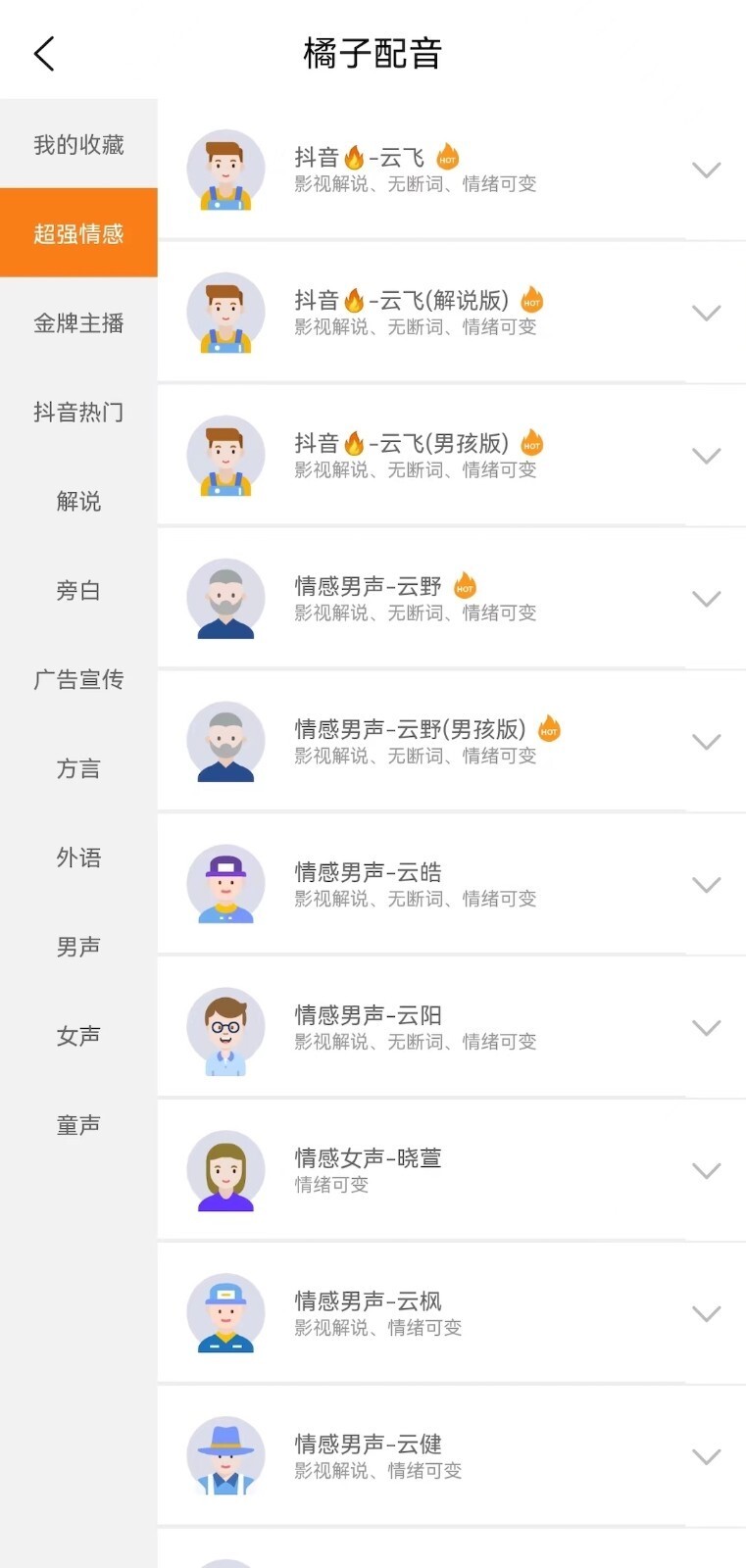The image size is (746, 1568).
Task: Select the 女声 voice category
Action: click(78, 1035)
